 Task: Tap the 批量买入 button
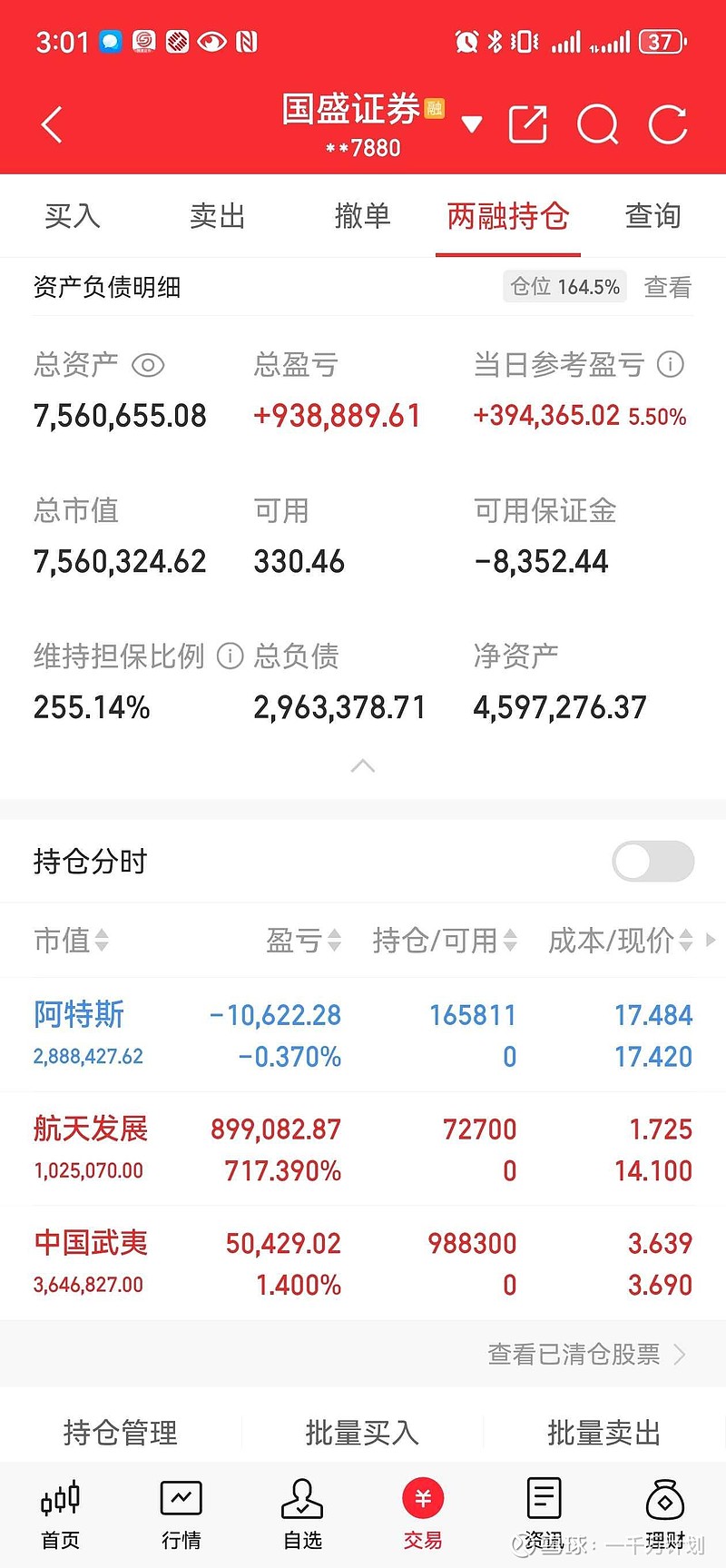click(362, 1433)
